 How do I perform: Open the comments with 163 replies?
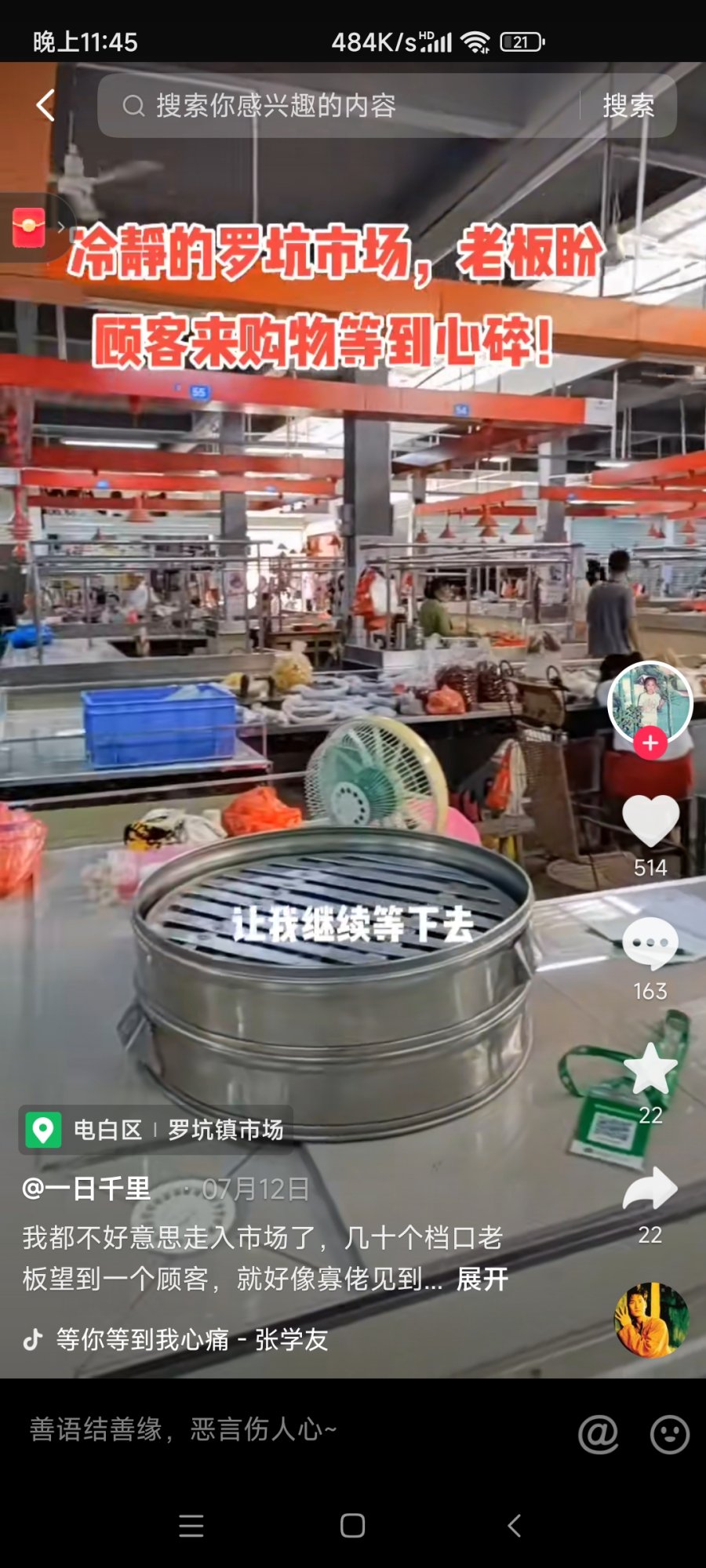[650, 945]
